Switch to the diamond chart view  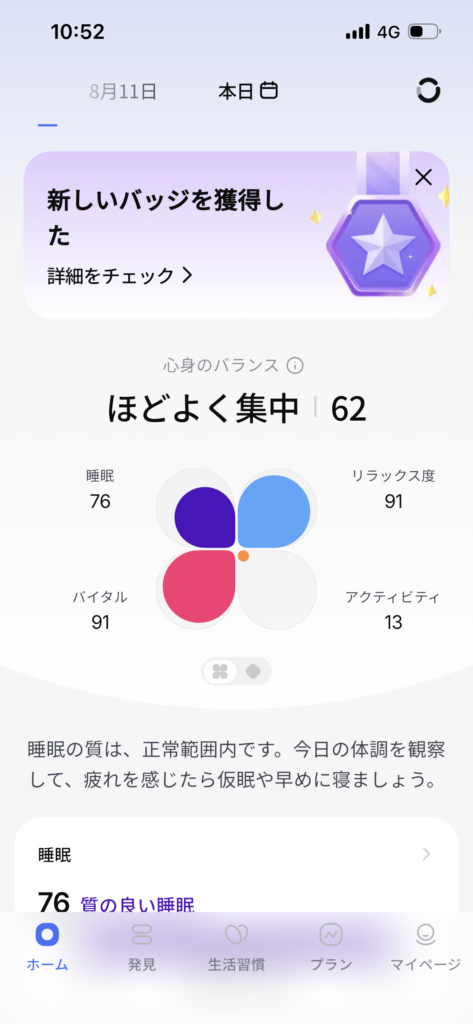[253, 671]
